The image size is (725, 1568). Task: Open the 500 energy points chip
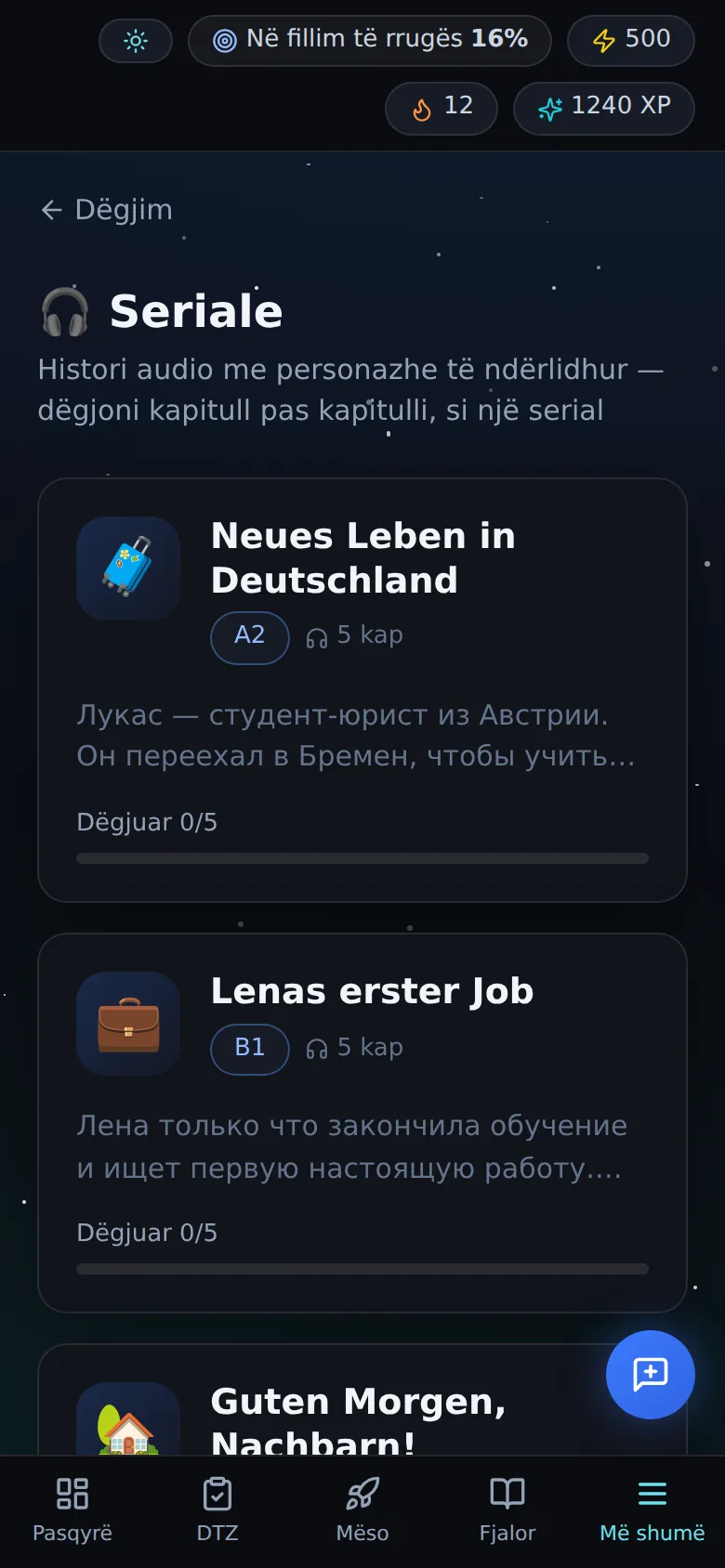point(631,40)
